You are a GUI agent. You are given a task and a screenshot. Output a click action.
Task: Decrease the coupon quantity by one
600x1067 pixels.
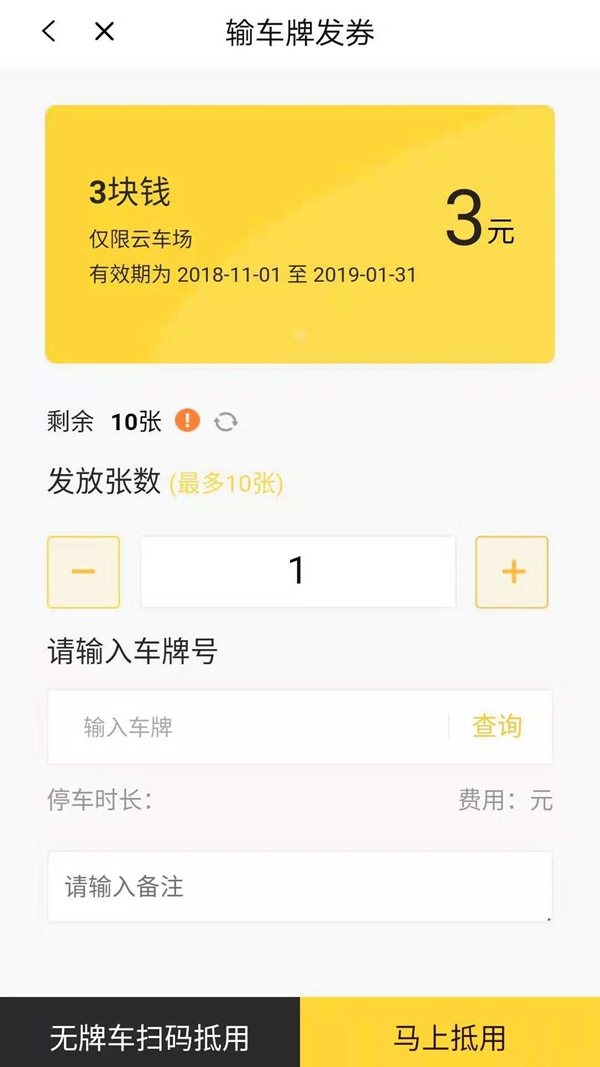point(83,572)
